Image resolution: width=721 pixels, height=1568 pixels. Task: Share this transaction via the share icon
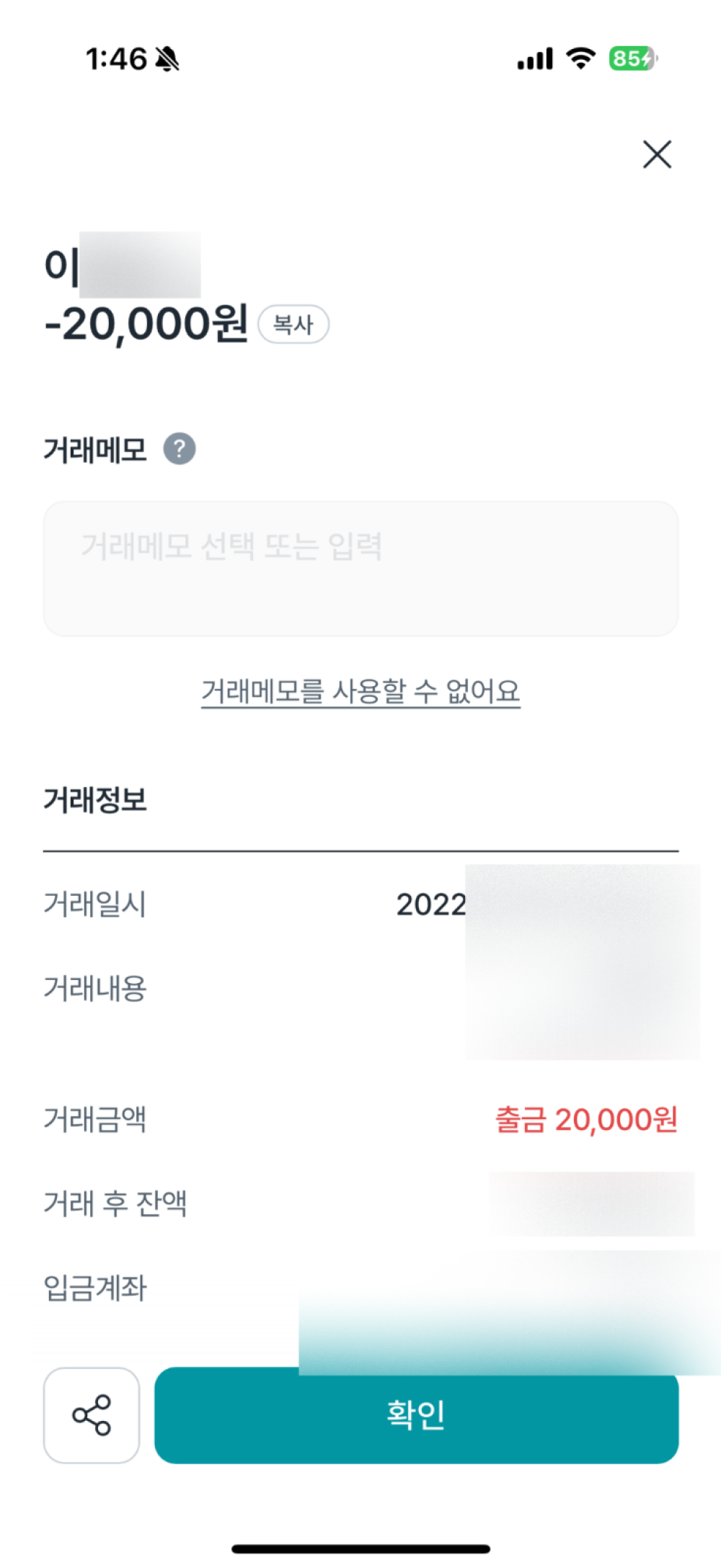coord(92,1415)
